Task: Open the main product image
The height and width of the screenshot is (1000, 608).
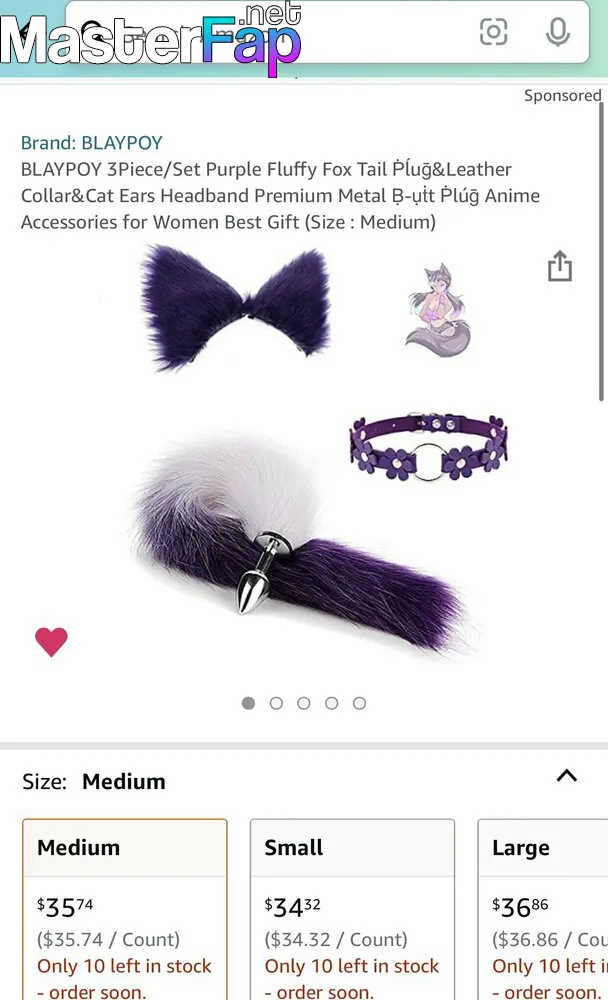Action: pyautogui.click(x=306, y=453)
